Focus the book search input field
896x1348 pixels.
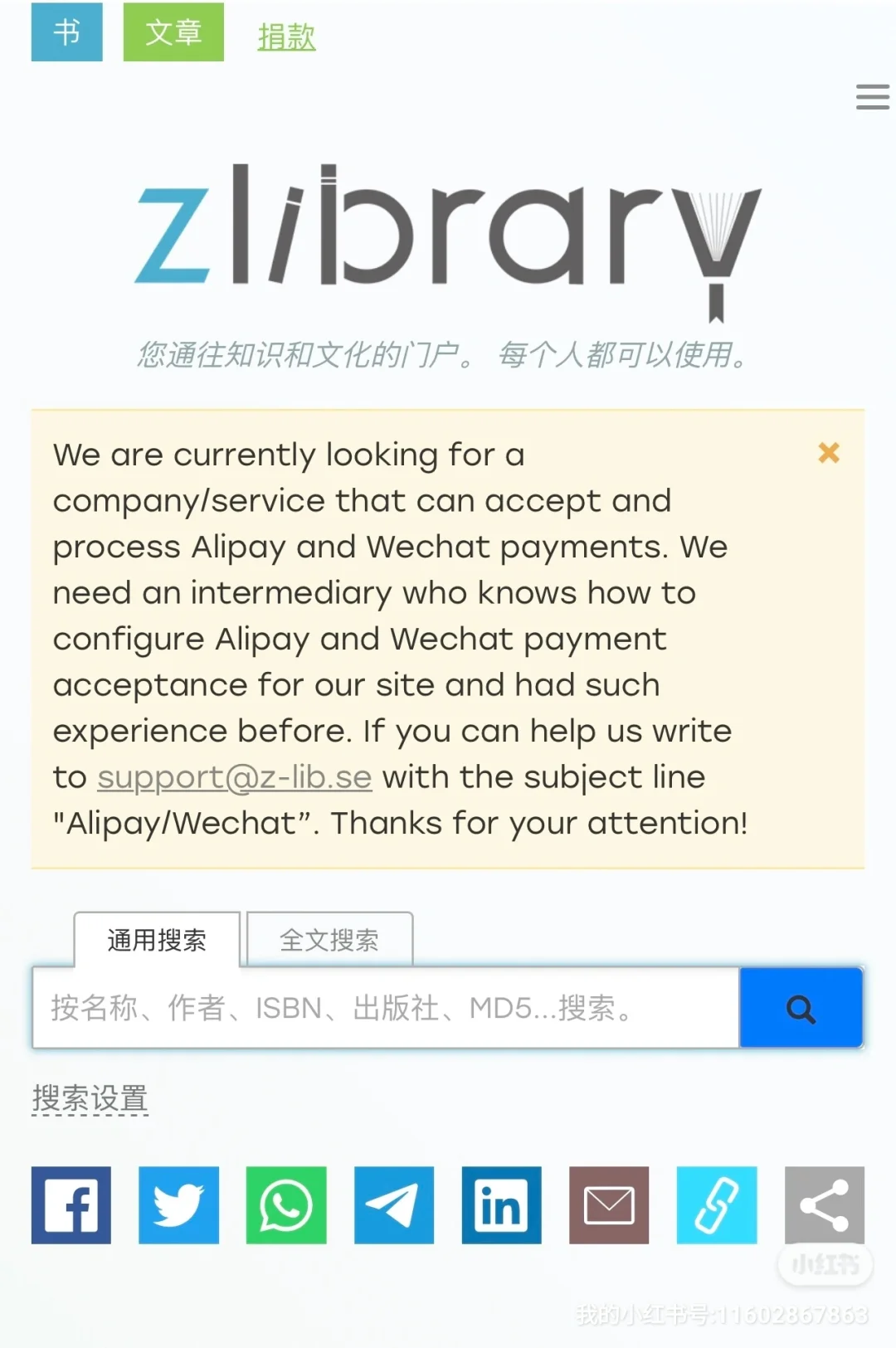386,1008
